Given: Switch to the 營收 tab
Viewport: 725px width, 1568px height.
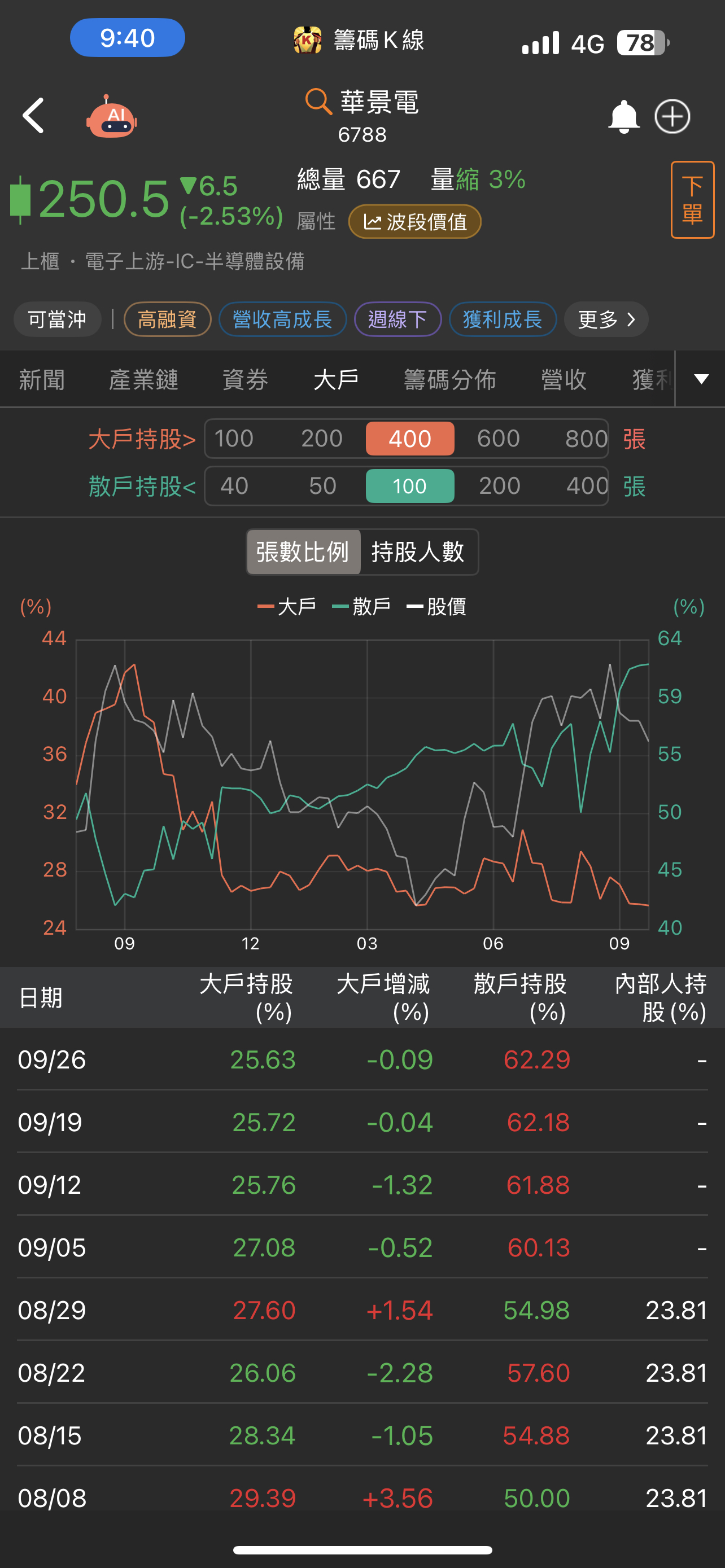Looking at the screenshot, I should pos(564,379).
